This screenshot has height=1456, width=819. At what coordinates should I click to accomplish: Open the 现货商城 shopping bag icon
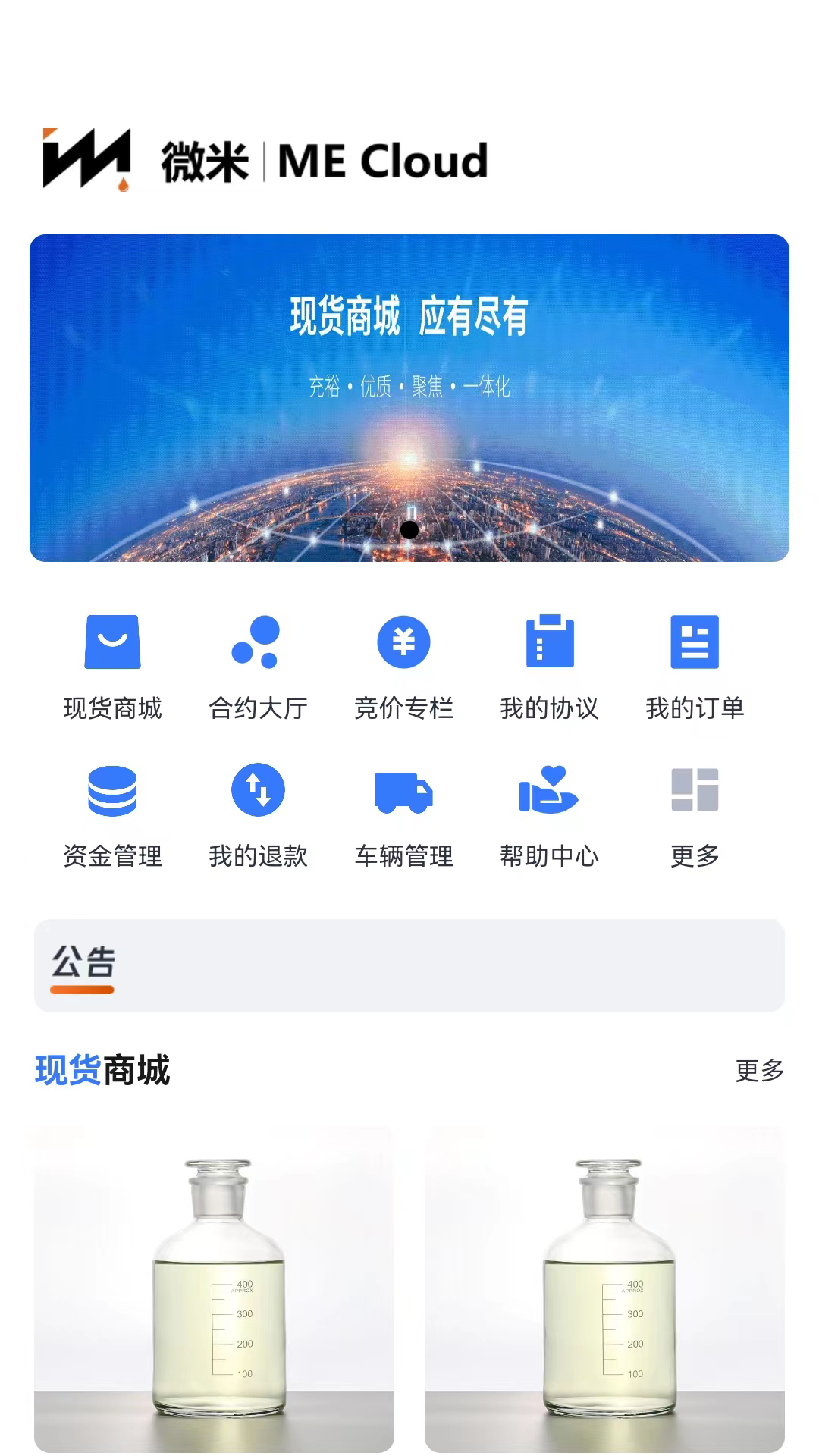(112, 642)
